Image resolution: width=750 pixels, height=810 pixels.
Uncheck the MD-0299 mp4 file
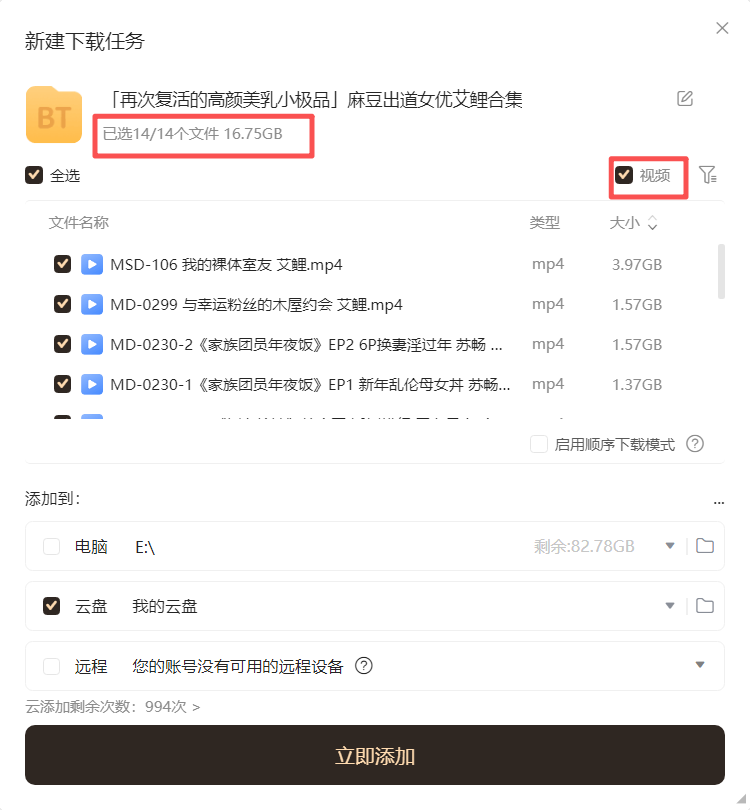click(x=62, y=304)
